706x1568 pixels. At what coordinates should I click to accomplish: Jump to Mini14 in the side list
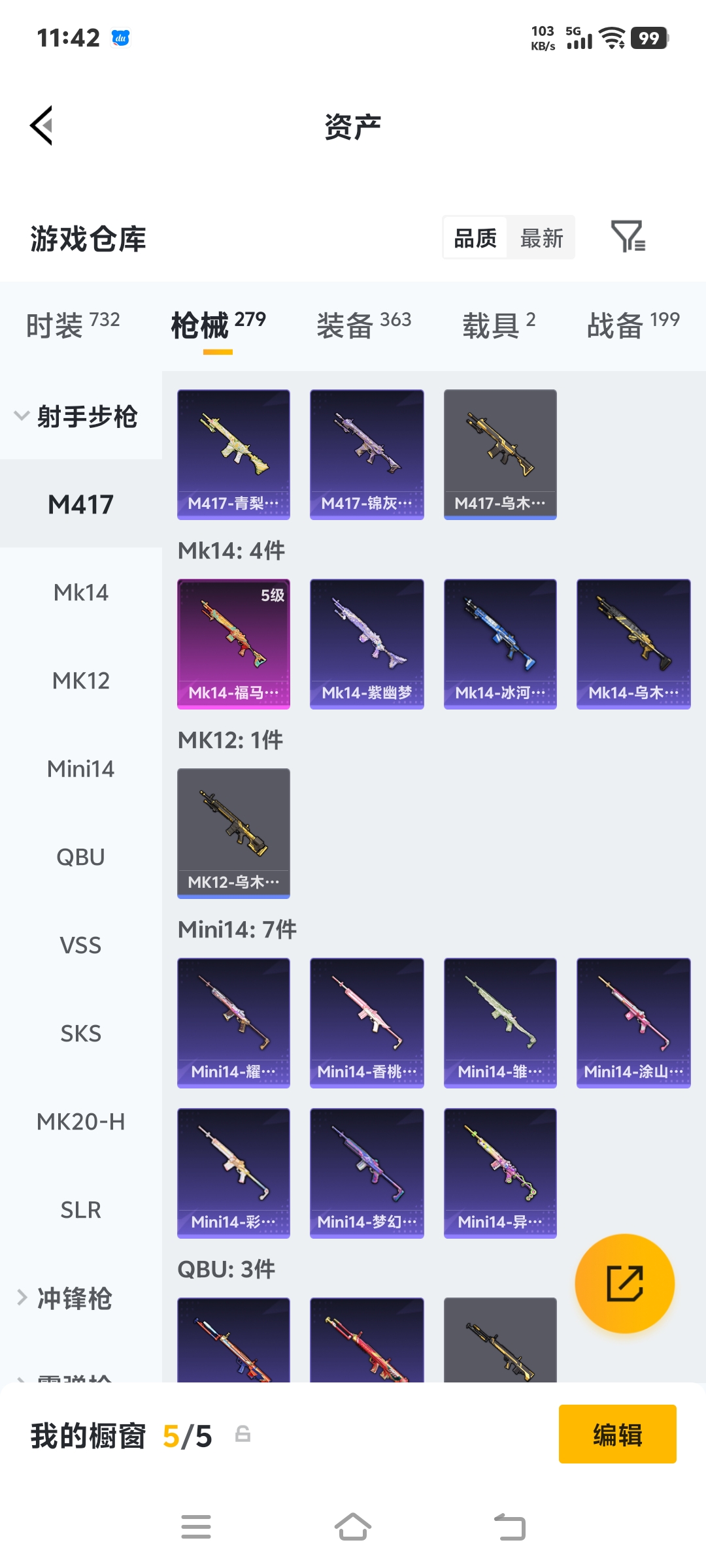pyautogui.click(x=81, y=769)
